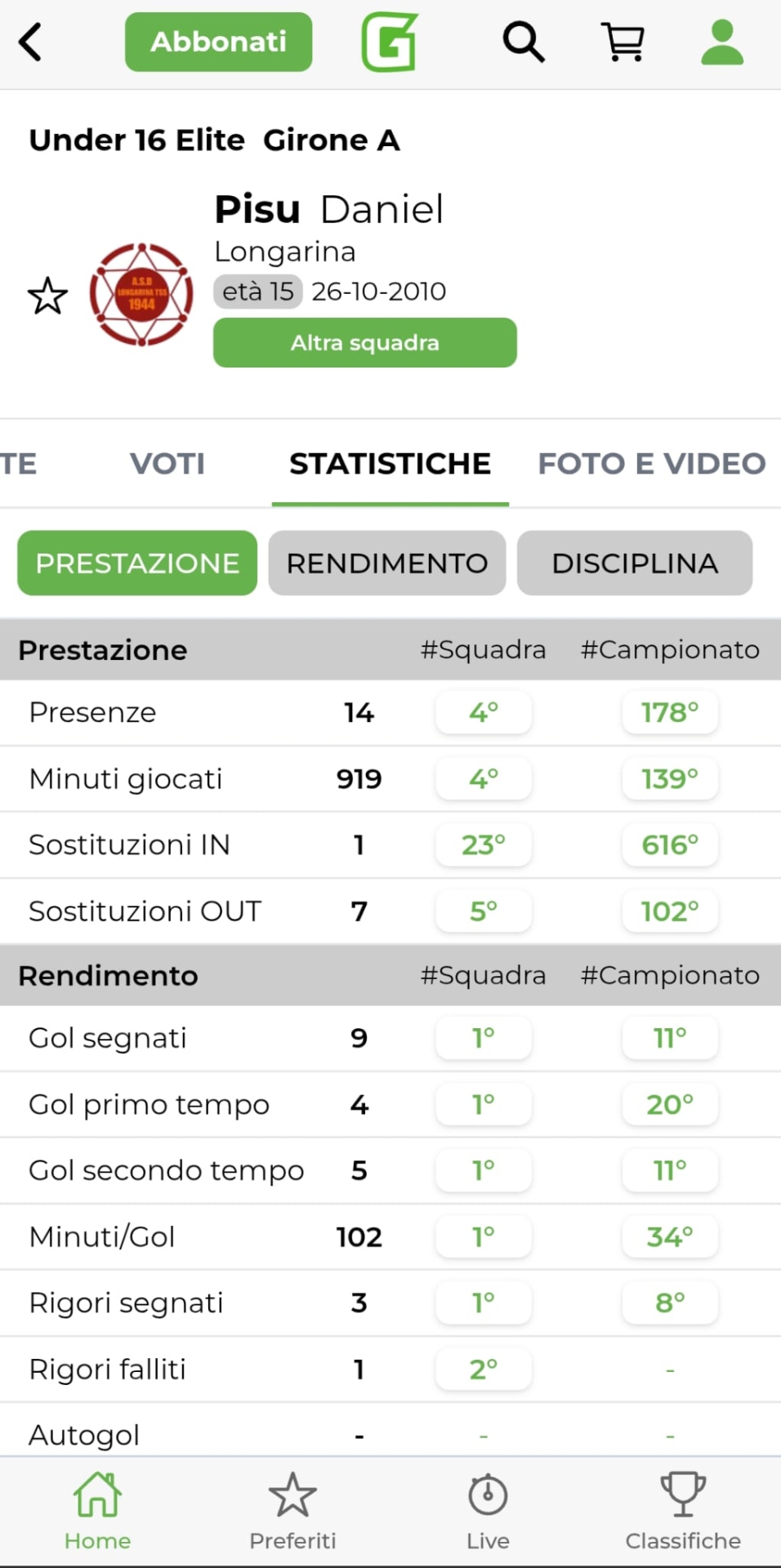Image resolution: width=781 pixels, height=1568 pixels.
Task: Mark Pisu Daniel as favorite star
Action: 47,296
